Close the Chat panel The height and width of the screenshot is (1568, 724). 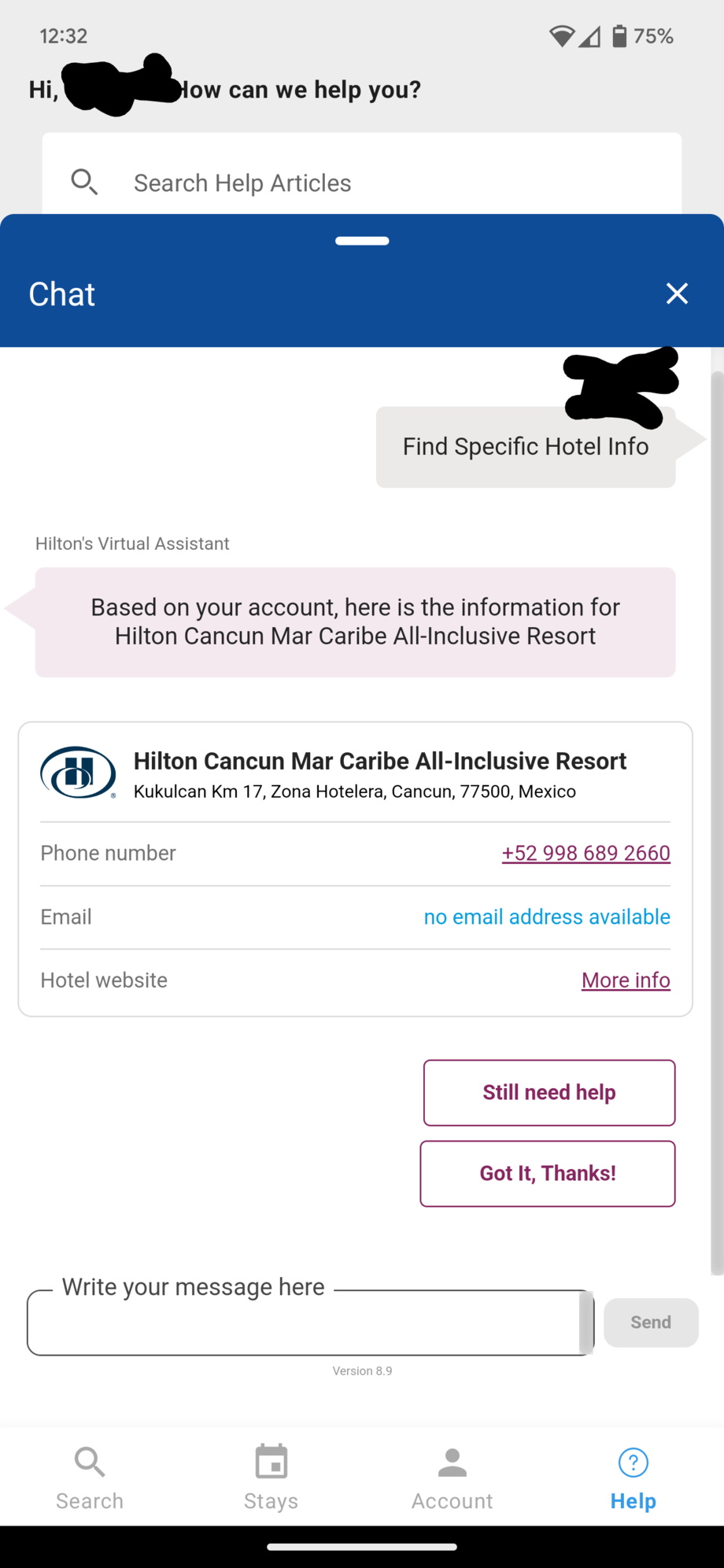677,293
